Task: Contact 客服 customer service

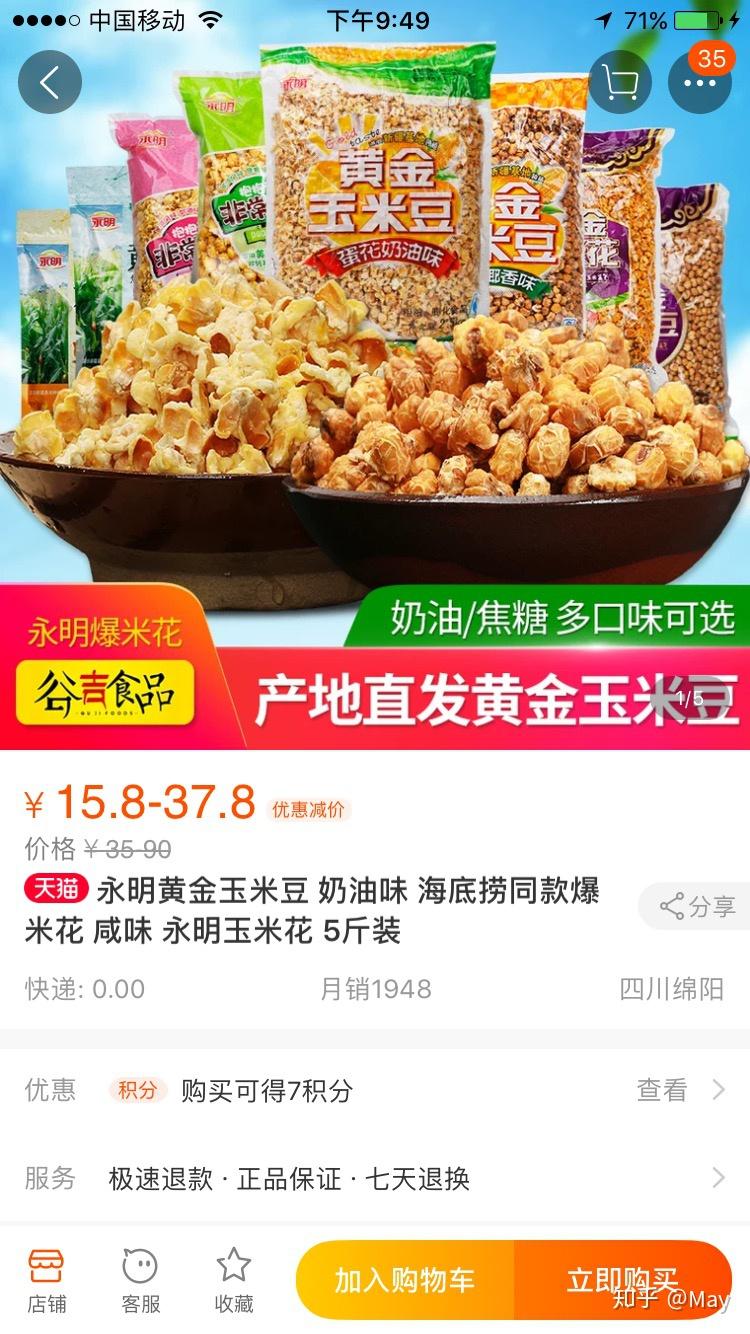Action: (140, 1281)
